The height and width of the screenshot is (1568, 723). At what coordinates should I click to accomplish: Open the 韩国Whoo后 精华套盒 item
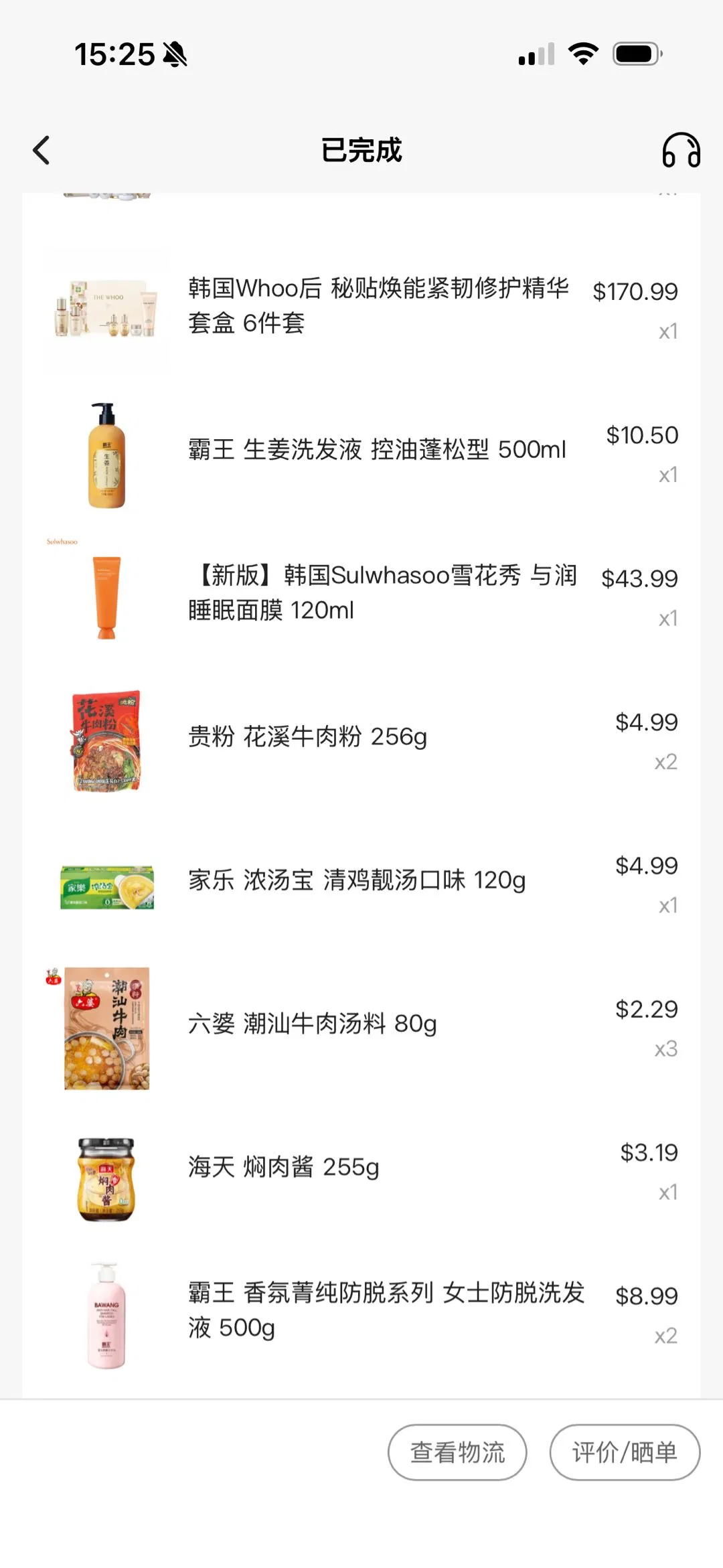(x=378, y=306)
